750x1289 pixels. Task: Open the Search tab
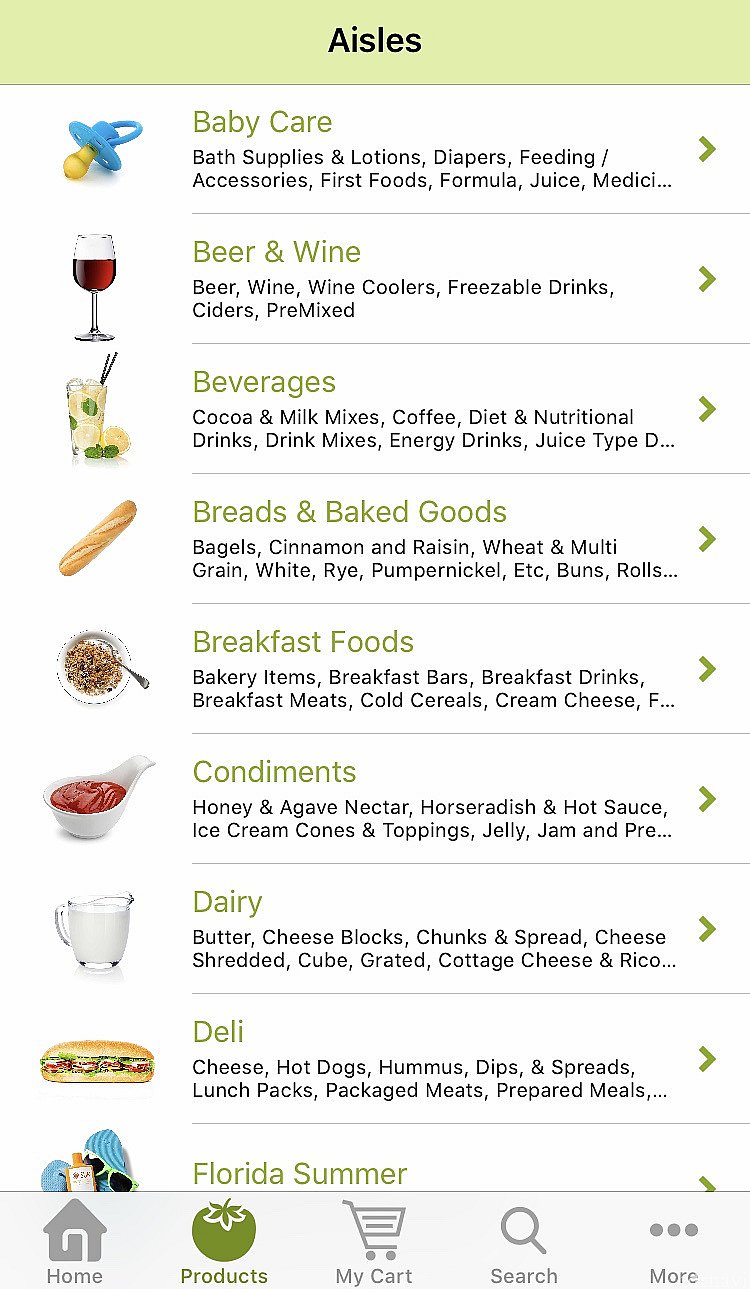tap(524, 1241)
